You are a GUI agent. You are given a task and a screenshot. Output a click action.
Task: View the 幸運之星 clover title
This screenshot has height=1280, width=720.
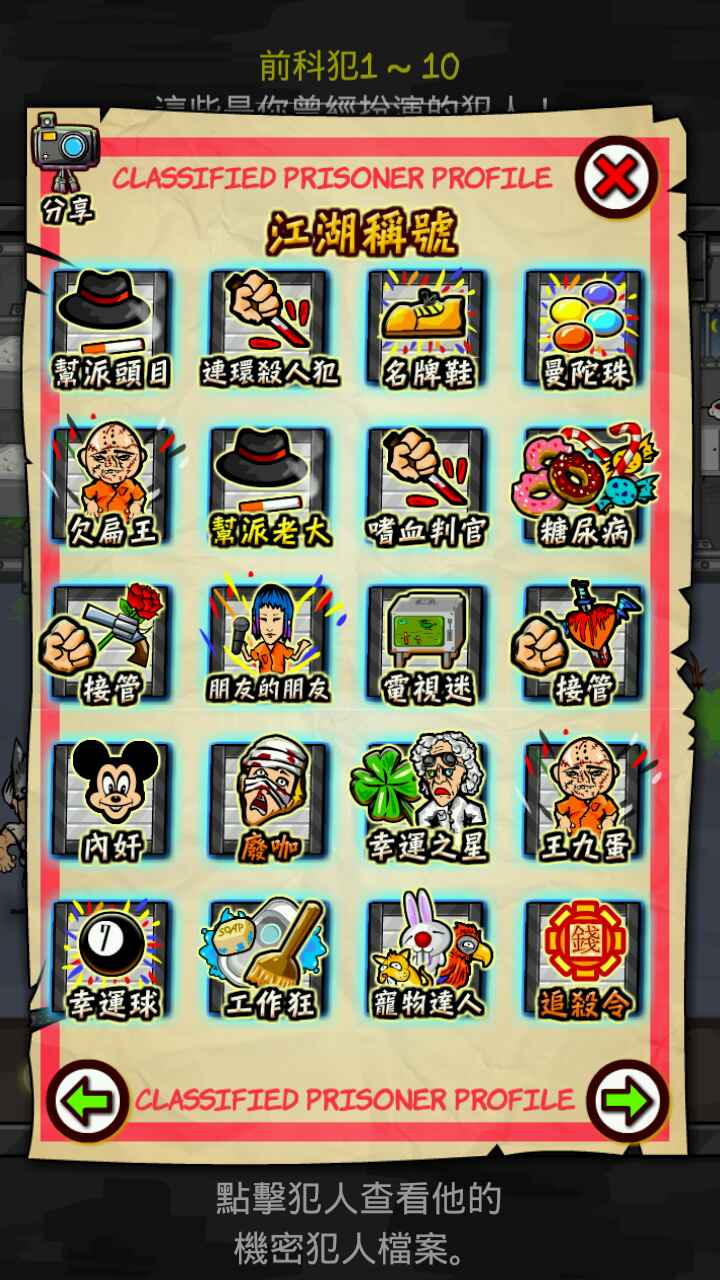pyautogui.click(x=428, y=802)
